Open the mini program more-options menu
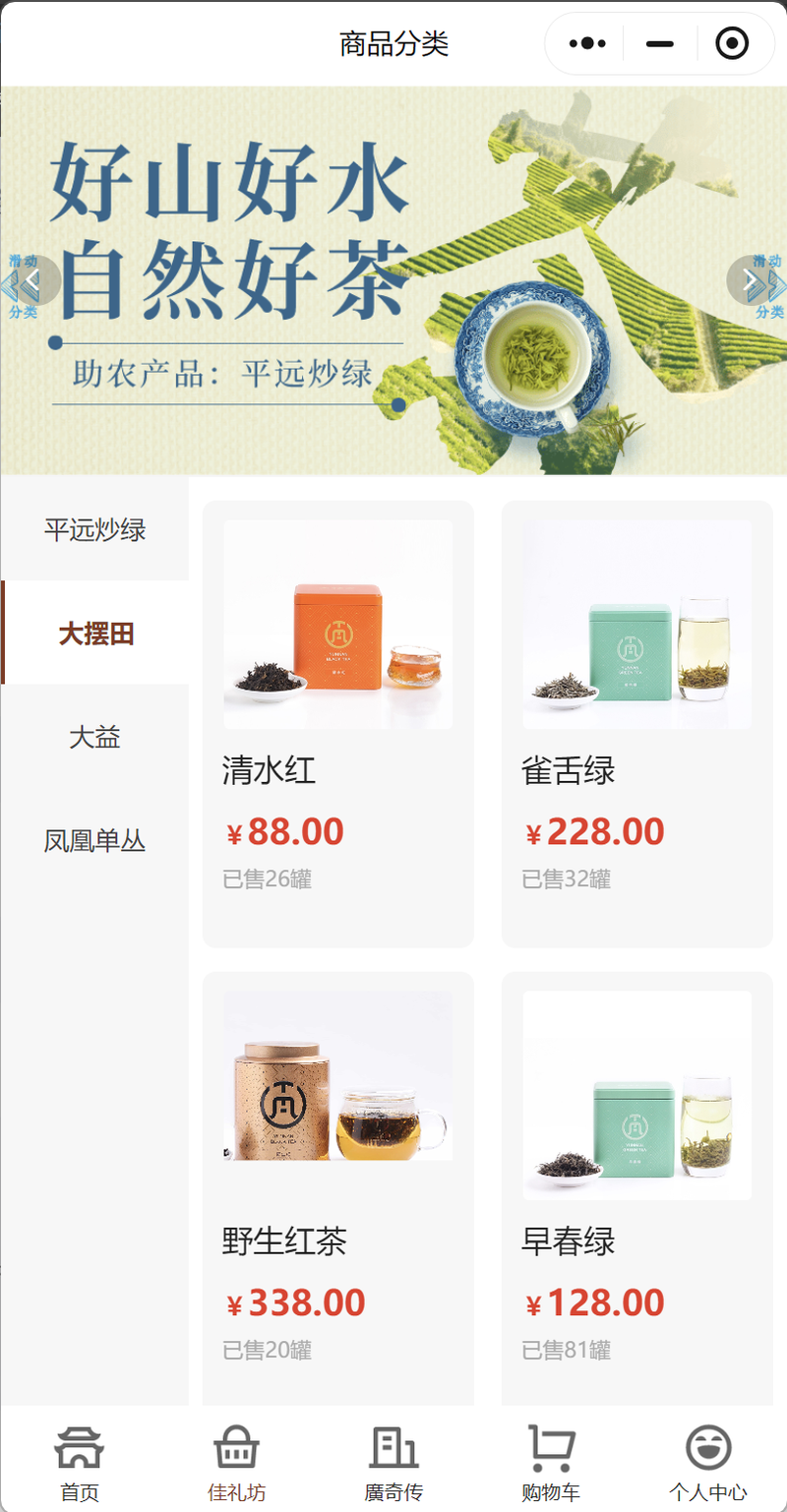The width and height of the screenshot is (787, 1512). tap(587, 43)
